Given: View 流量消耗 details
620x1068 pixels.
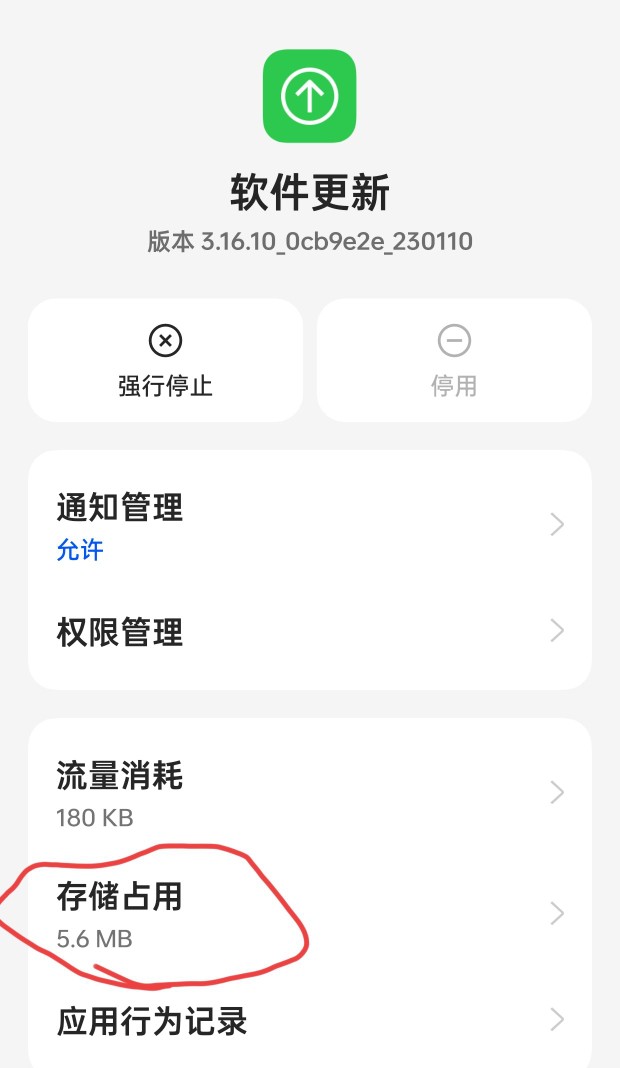Looking at the screenshot, I should pyautogui.click(x=309, y=793).
